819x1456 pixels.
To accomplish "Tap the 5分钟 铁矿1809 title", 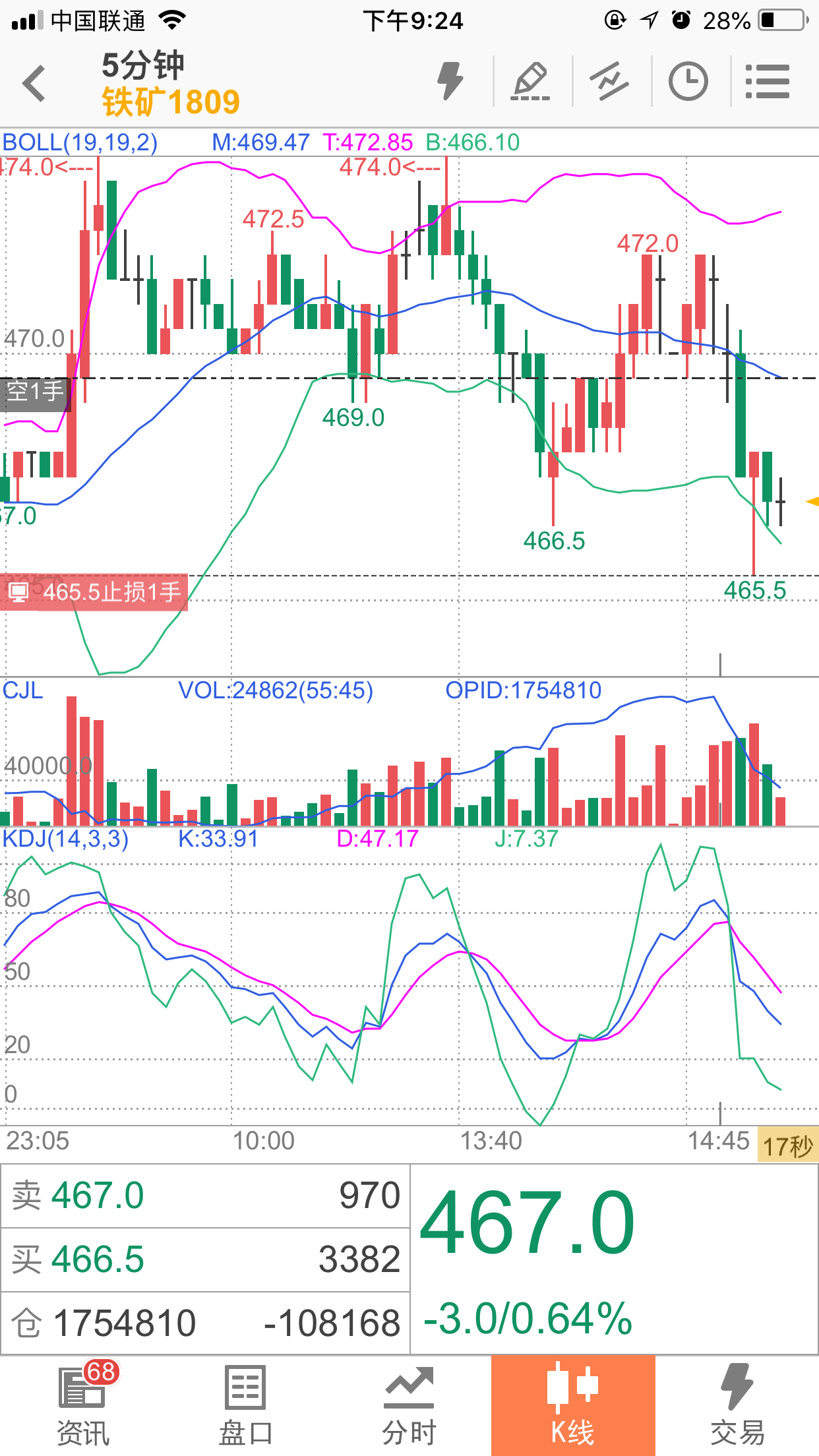I will click(170, 84).
